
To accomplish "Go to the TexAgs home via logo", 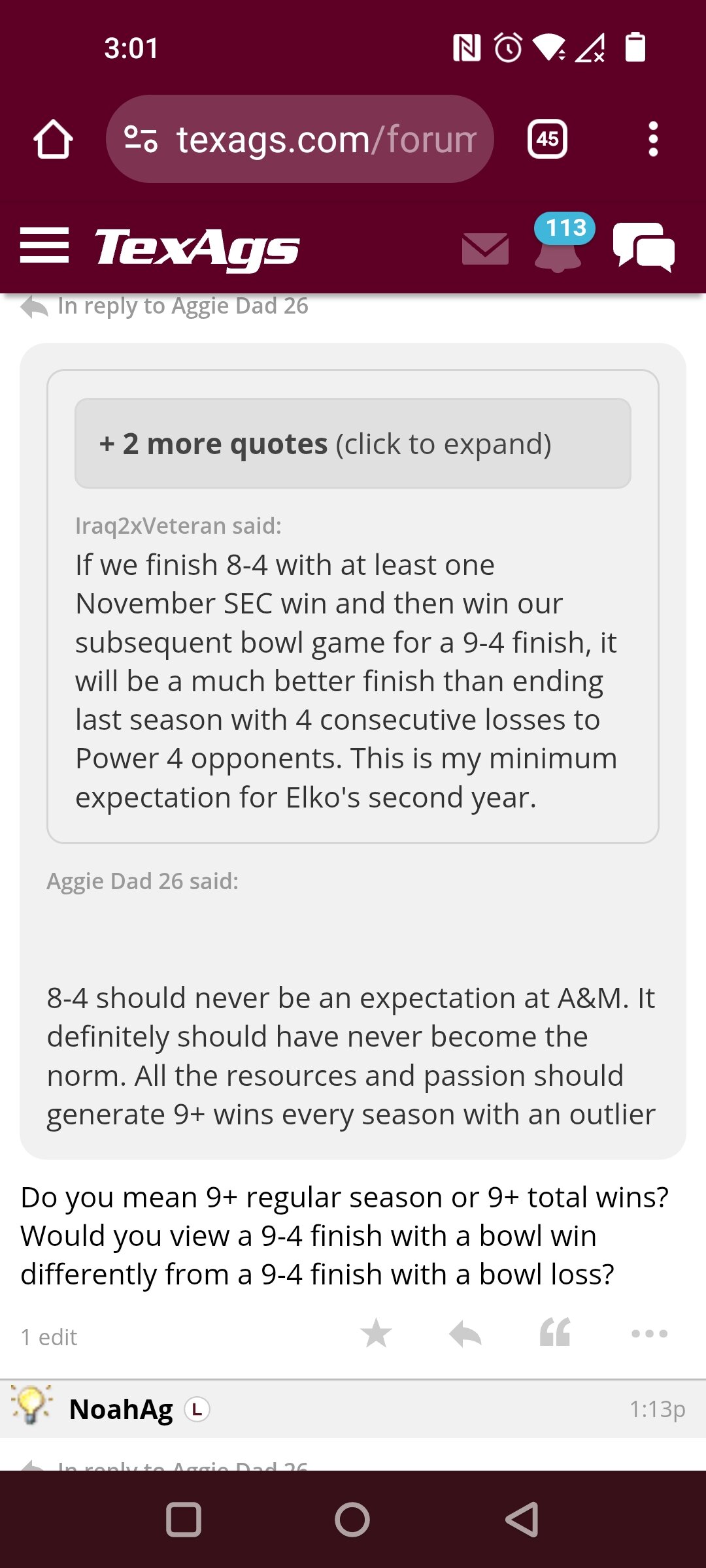I will (x=197, y=248).
